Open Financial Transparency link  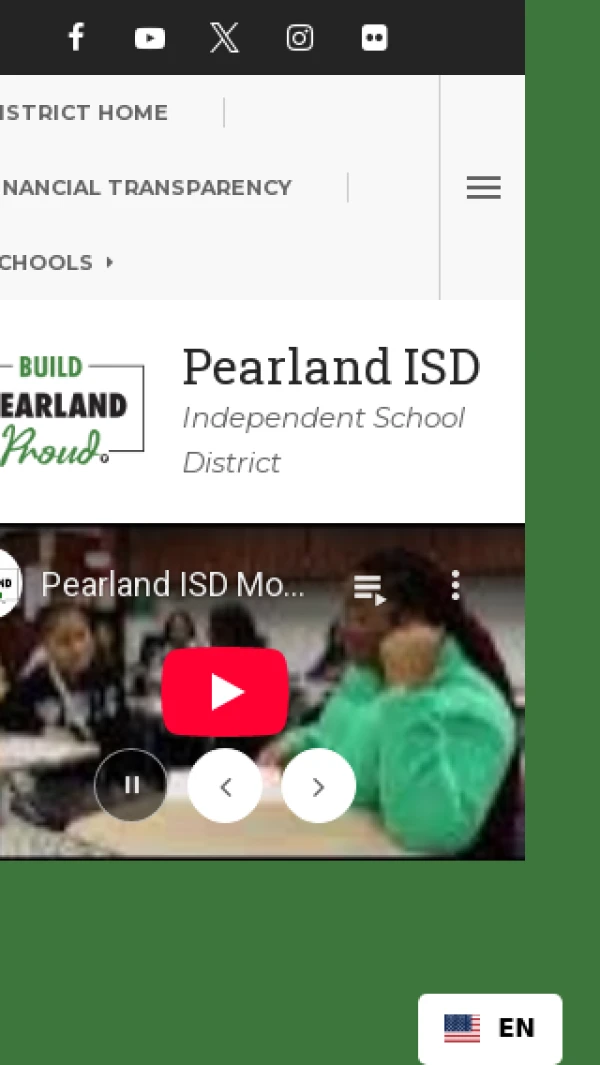pos(146,188)
